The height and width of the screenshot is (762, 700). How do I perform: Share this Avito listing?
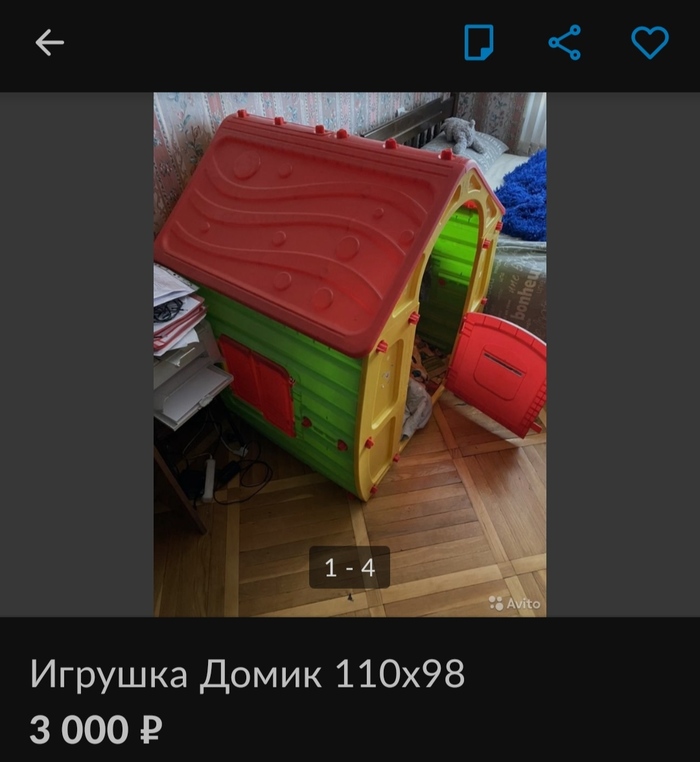[x=565, y=42]
